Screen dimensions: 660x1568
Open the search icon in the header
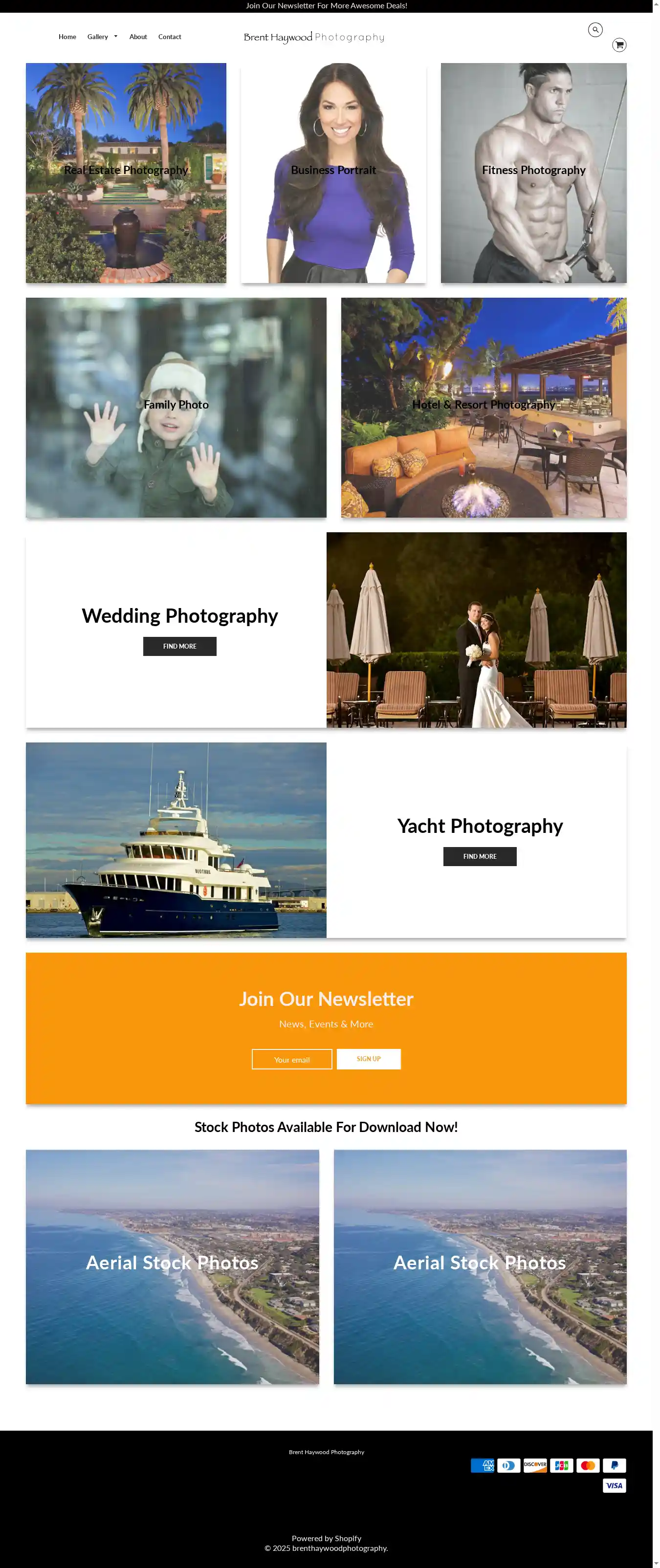595,29
